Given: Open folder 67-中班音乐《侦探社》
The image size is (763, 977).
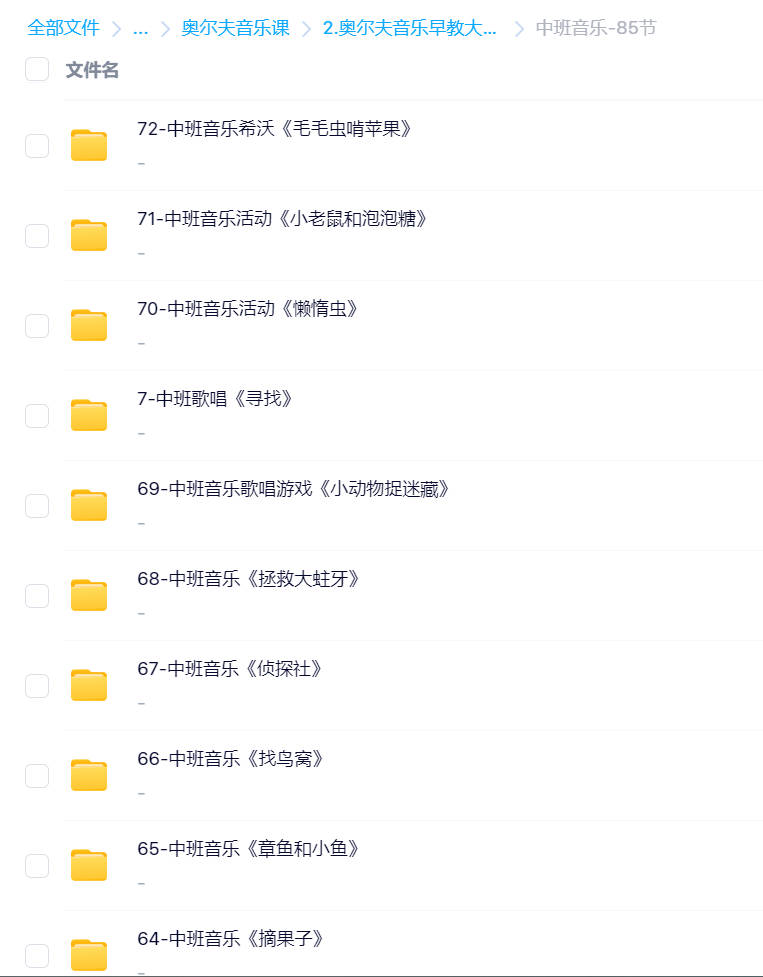Looking at the screenshot, I should 230,669.
